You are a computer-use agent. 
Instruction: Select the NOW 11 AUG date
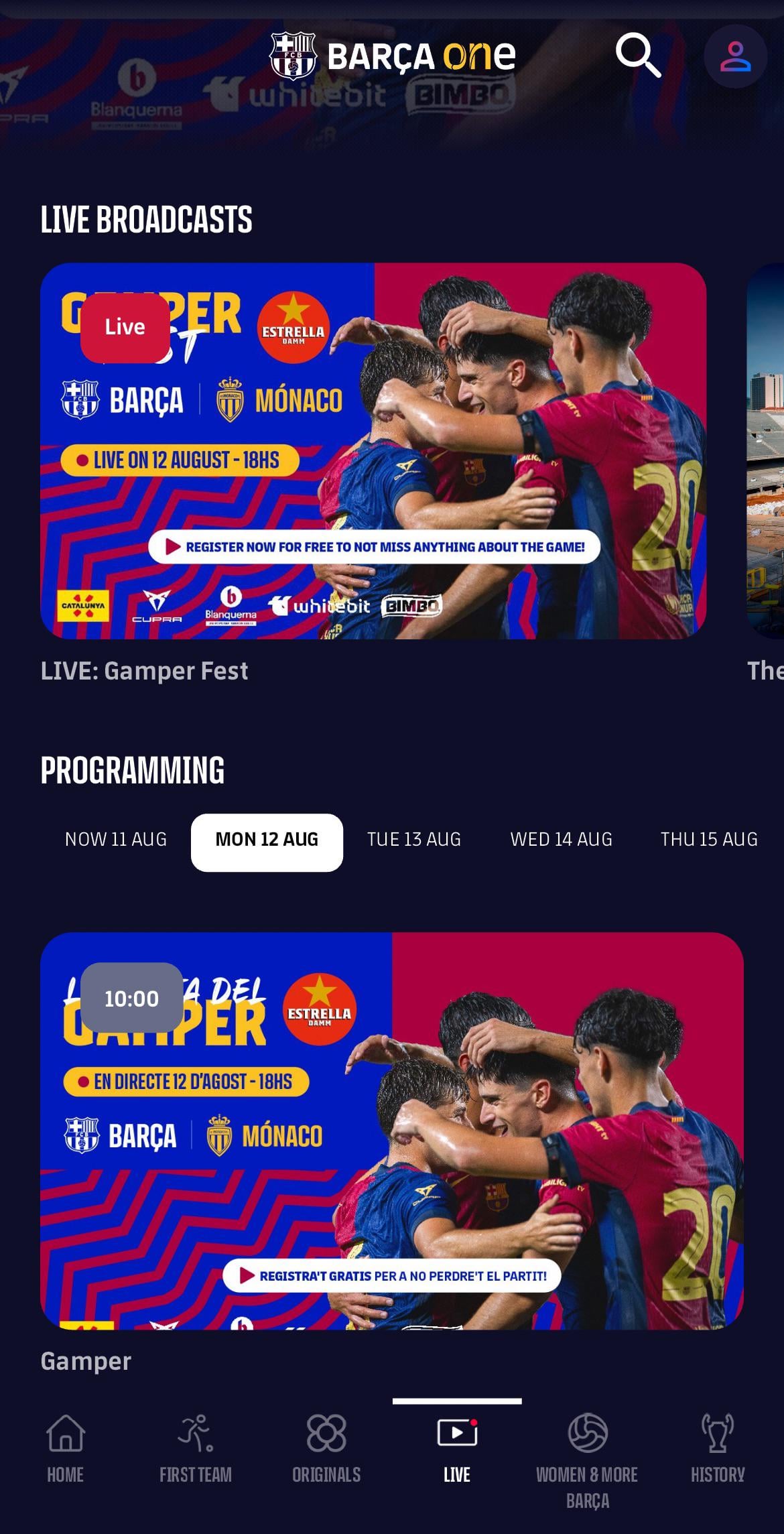pyautogui.click(x=116, y=839)
